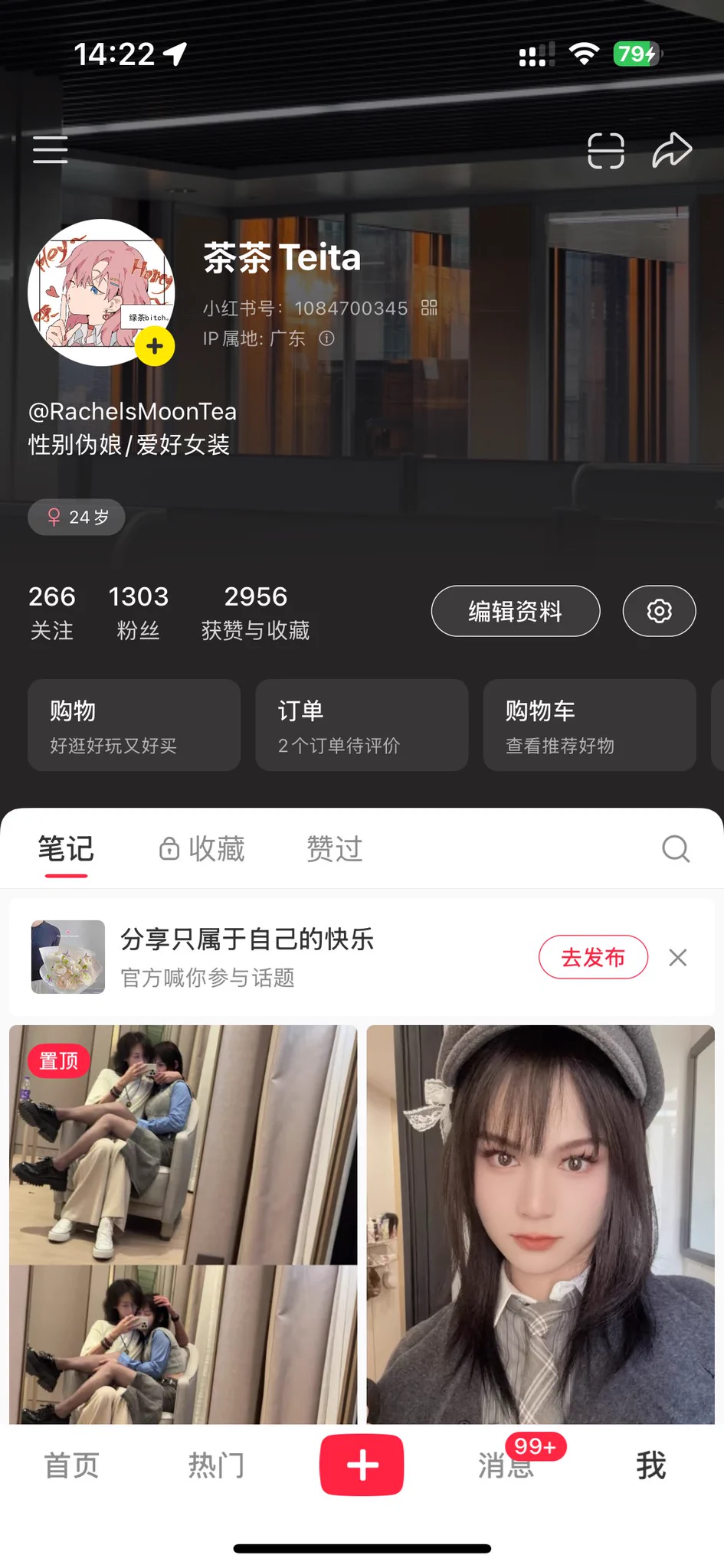Open the hamburger menu
Viewport: 724px width, 1568px height.
coord(51,150)
